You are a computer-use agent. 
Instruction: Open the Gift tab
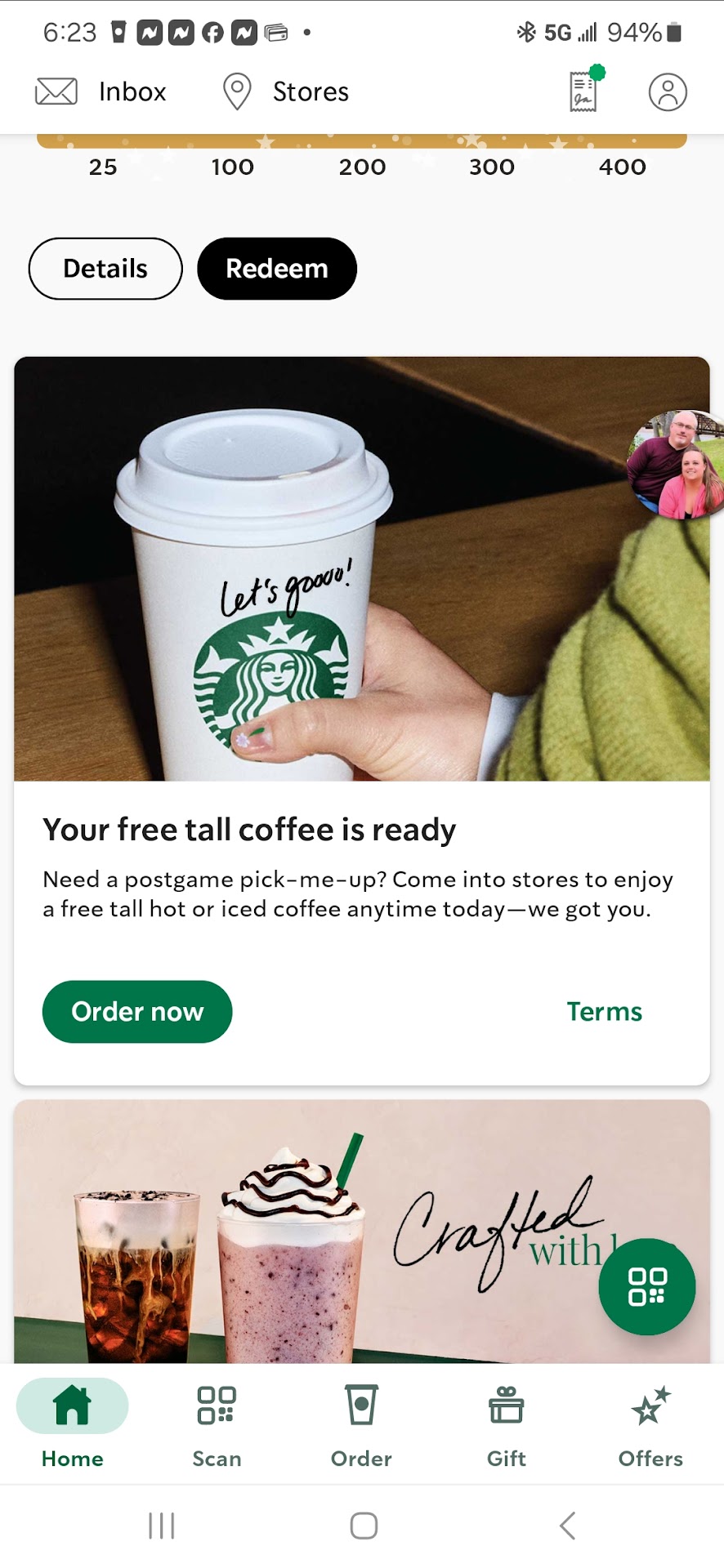506,1422
